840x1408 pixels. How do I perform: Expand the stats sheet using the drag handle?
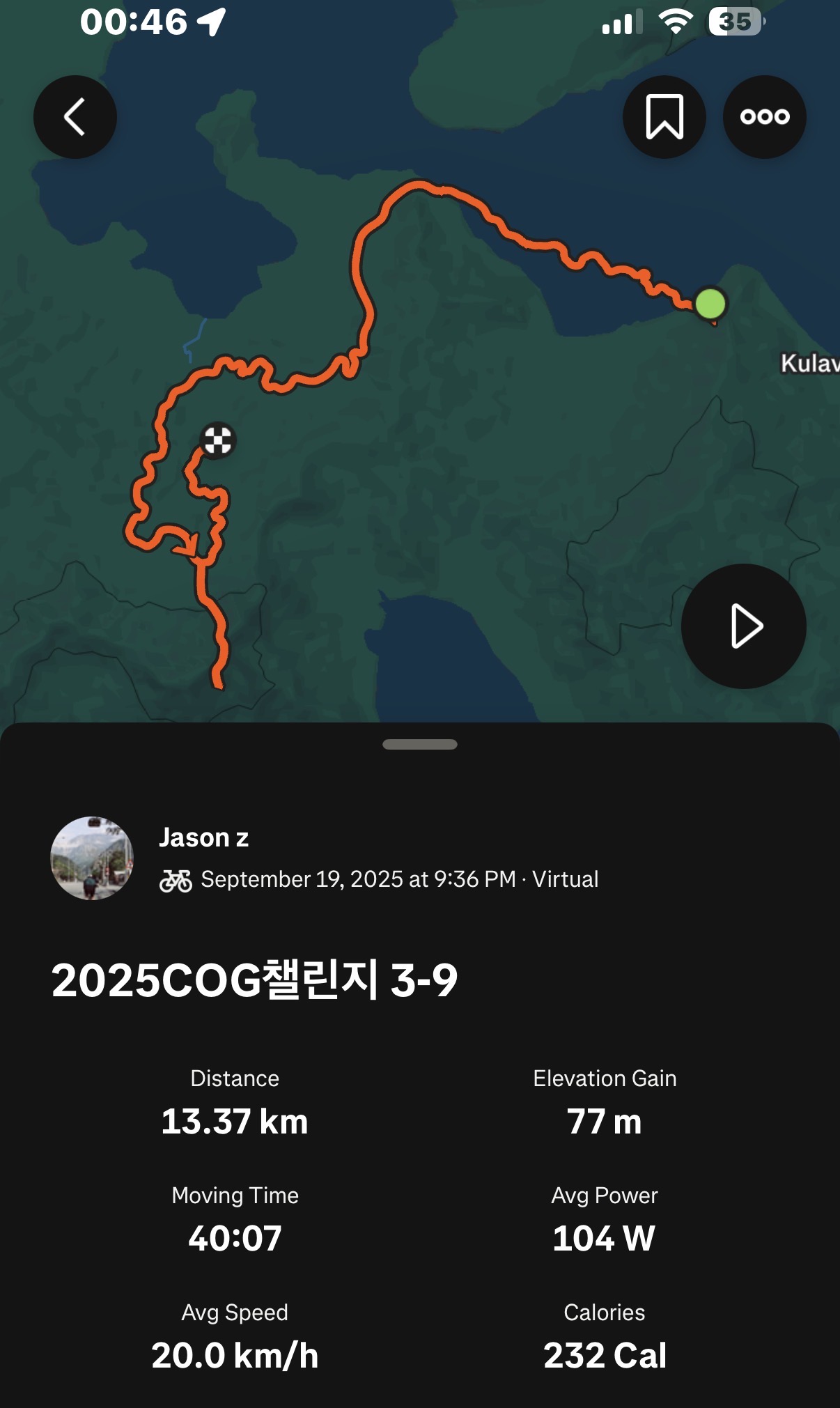point(419,745)
